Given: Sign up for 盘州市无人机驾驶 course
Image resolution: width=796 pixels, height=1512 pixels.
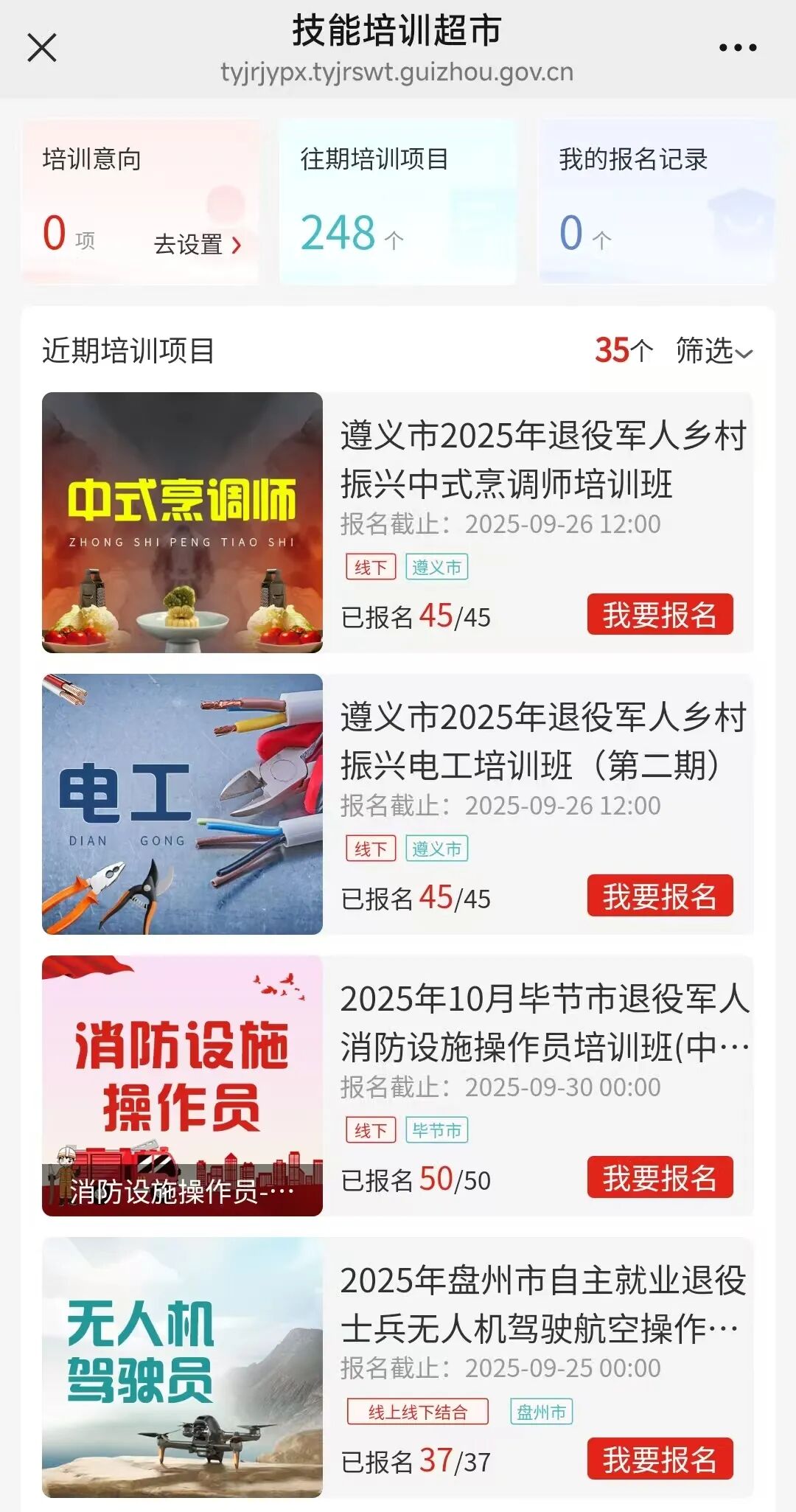Looking at the screenshot, I should pos(660,1459).
